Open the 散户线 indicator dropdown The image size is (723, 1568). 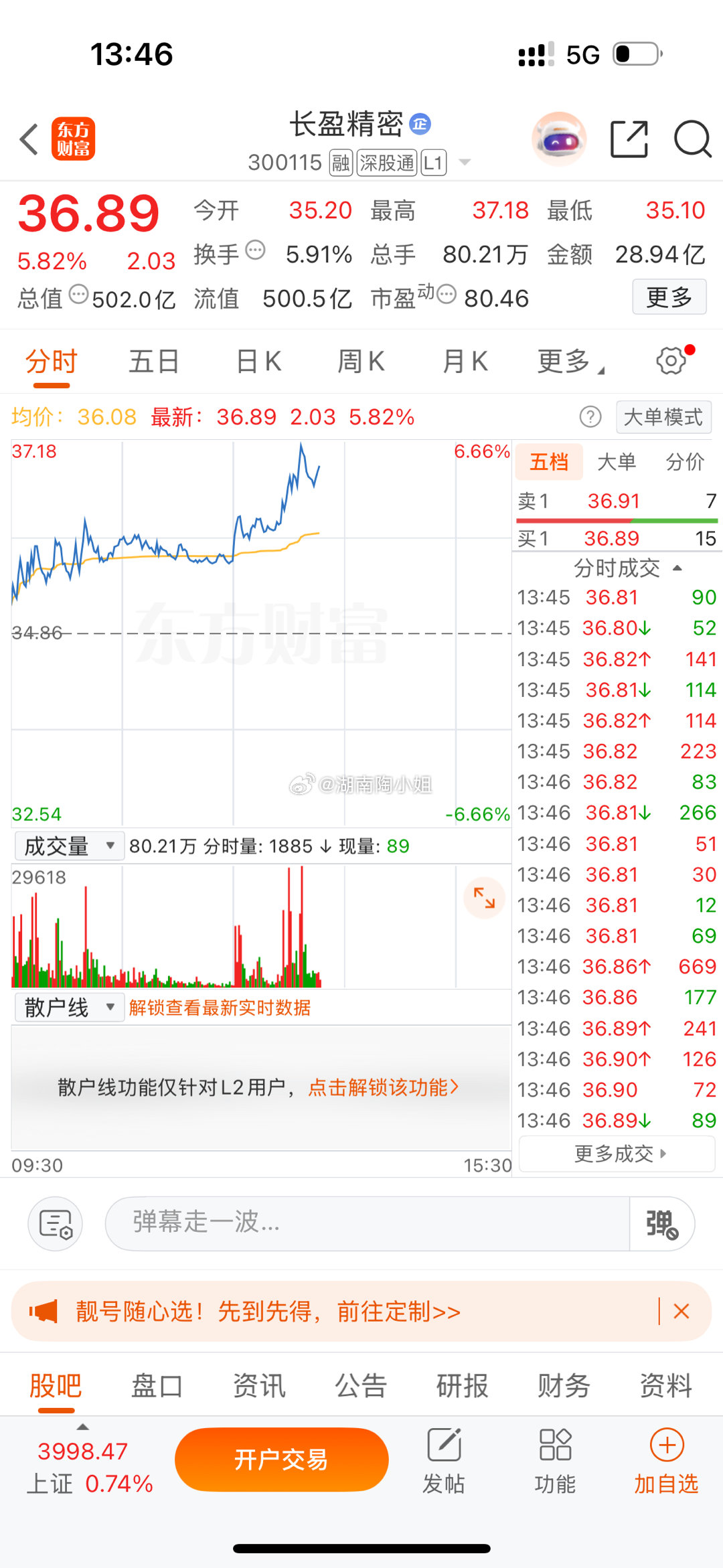point(67,1007)
